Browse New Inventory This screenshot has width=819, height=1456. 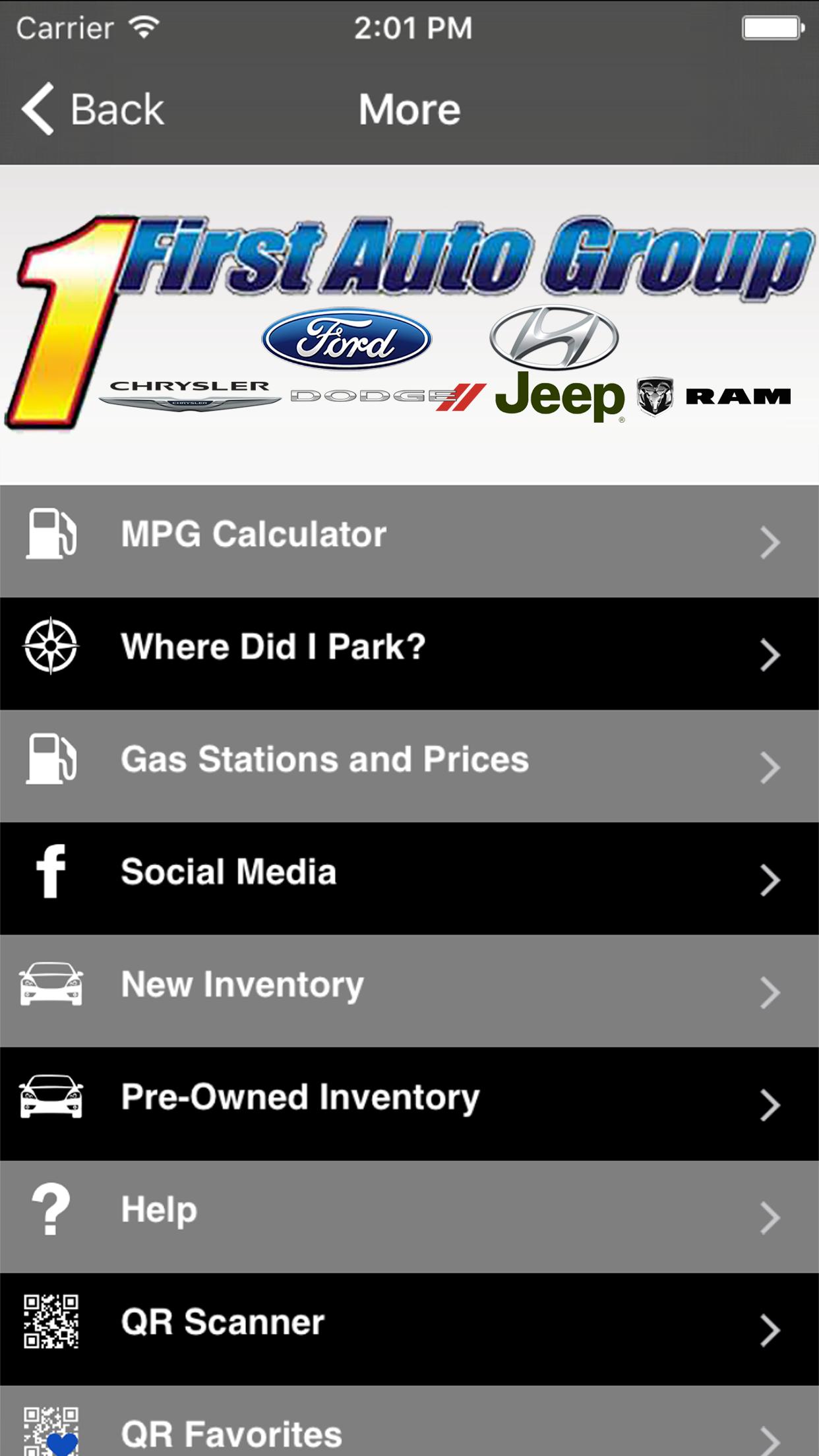(409, 991)
